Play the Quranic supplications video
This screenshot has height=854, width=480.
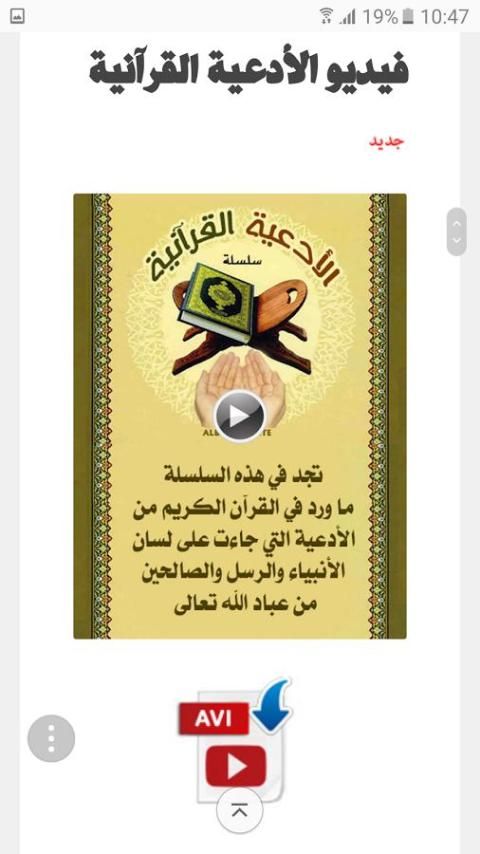click(240, 416)
